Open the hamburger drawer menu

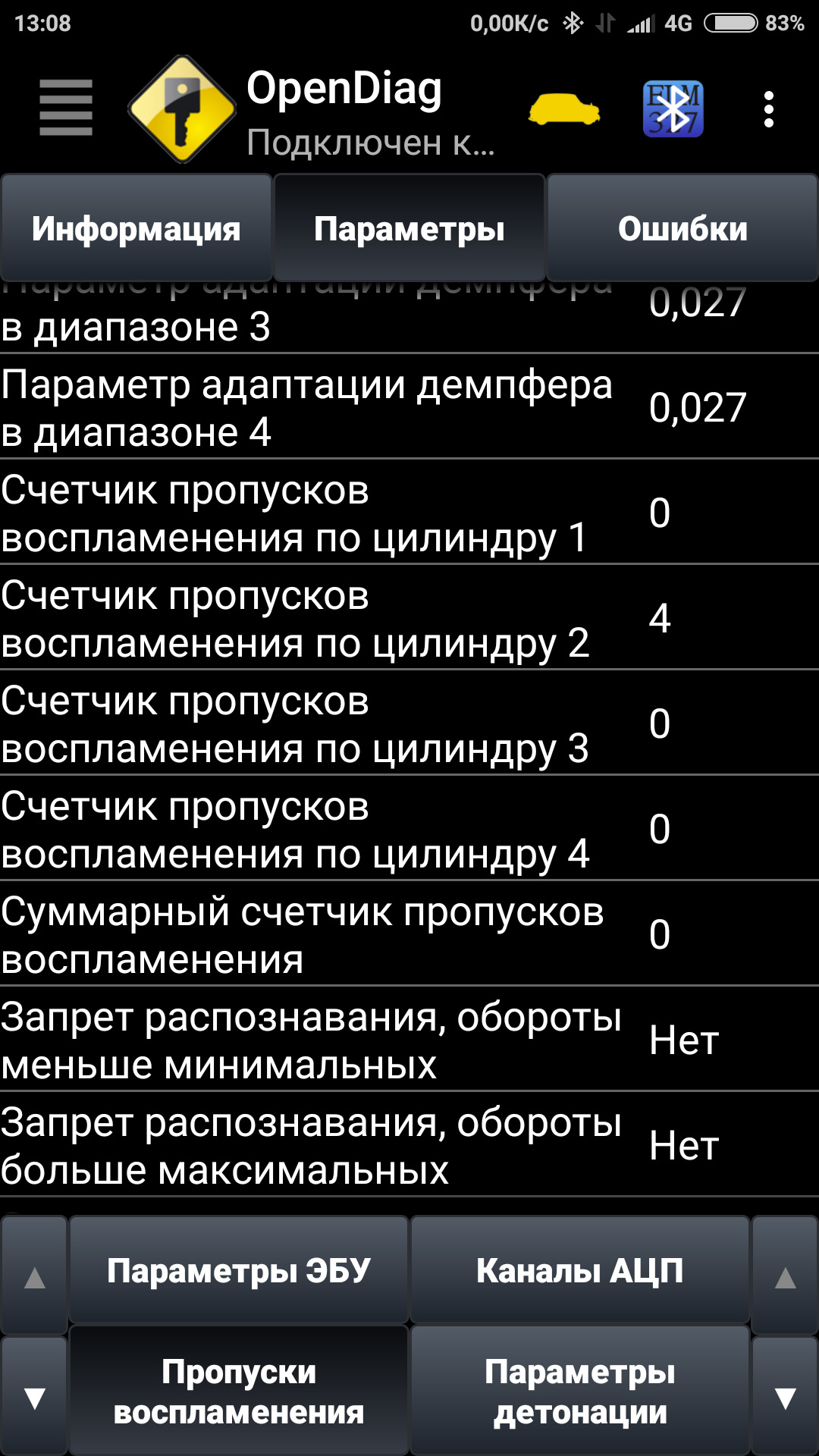click(x=66, y=108)
